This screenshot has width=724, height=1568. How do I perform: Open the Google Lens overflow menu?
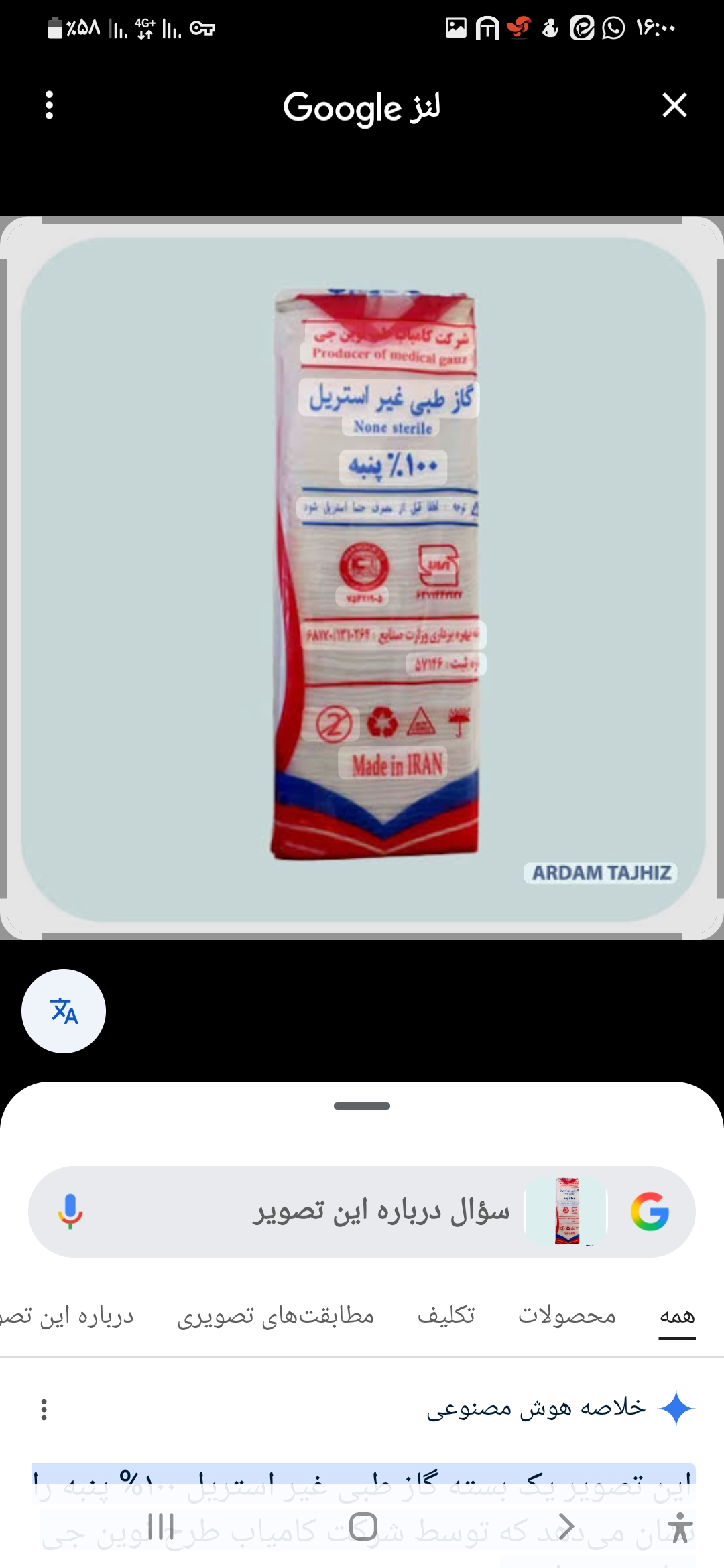click(x=49, y=105)
